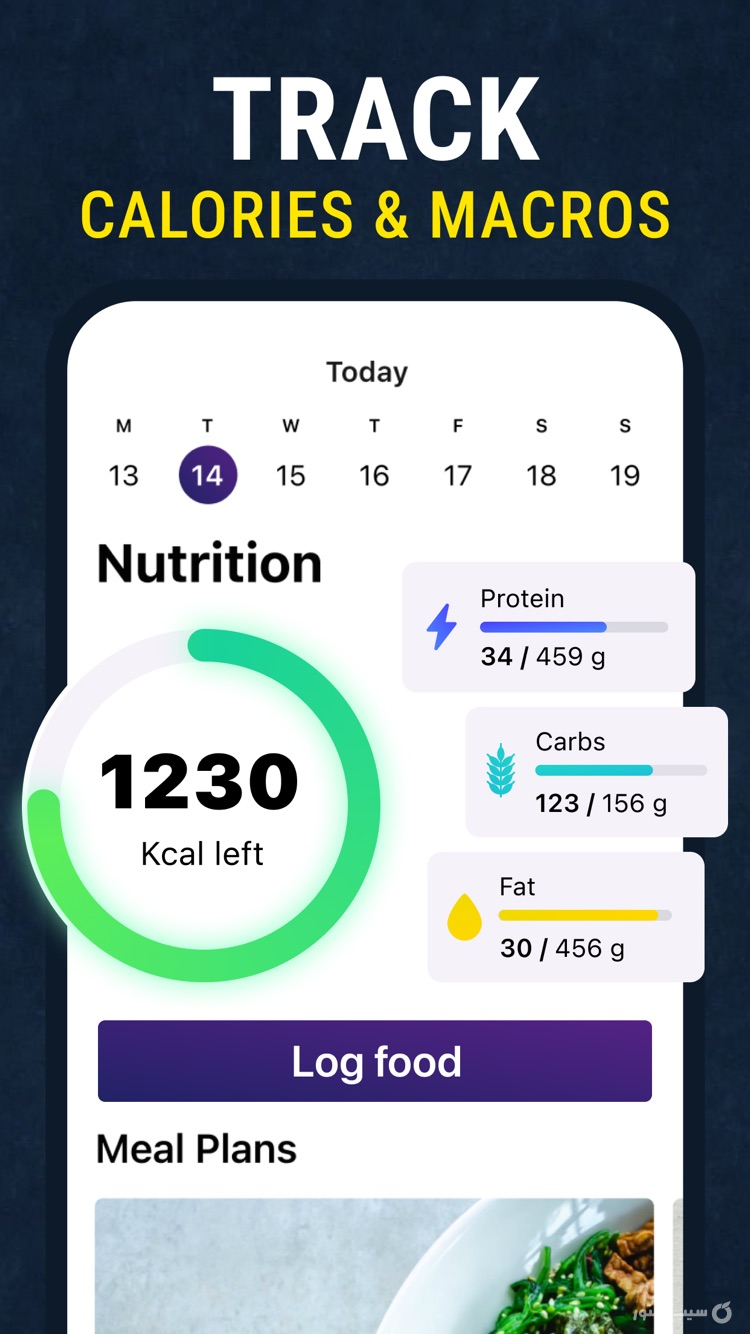Open the Fat macro card
Screen dimensions: 750x1334
(x=566, y=915)
